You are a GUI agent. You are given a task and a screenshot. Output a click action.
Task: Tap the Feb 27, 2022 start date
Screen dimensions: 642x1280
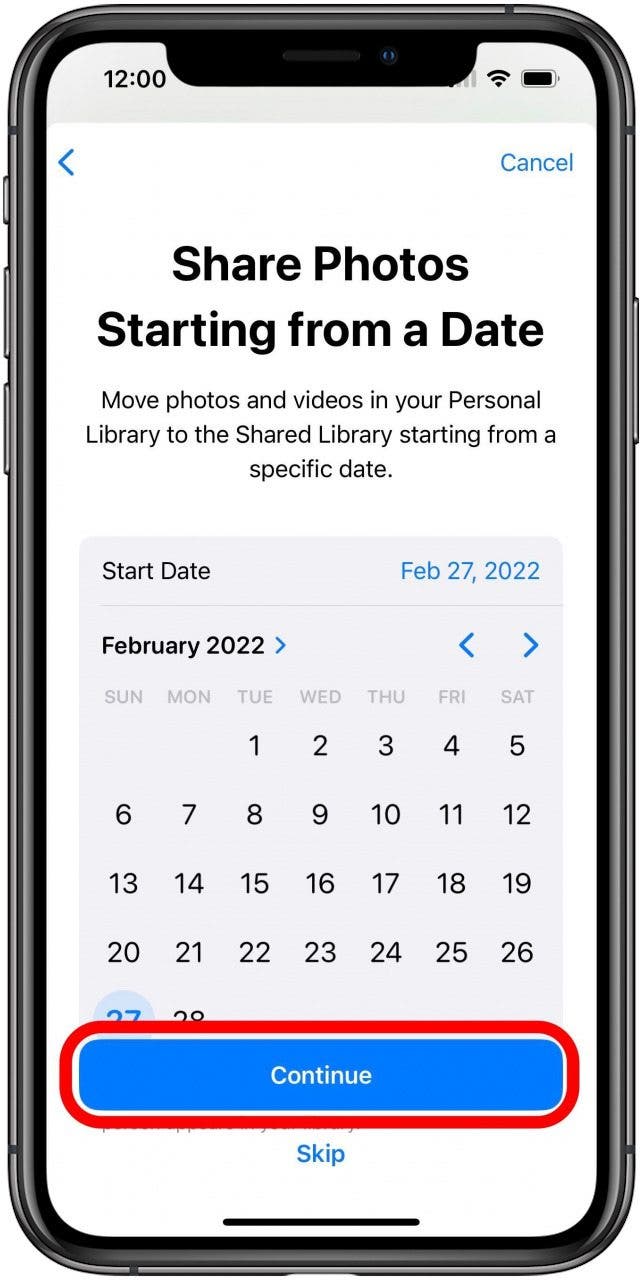pos(470,571)
